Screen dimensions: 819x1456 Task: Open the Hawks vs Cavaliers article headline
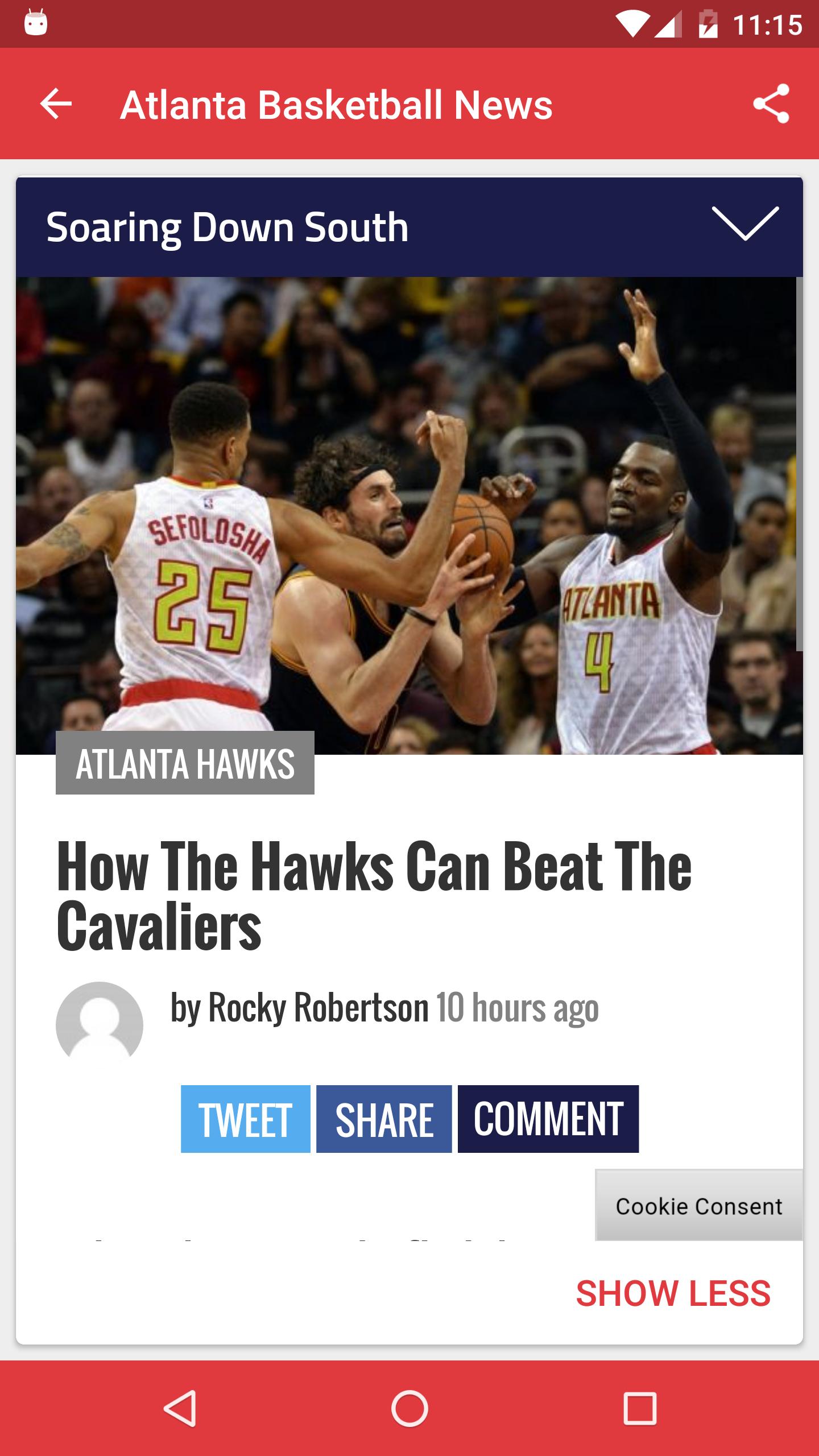374,896
